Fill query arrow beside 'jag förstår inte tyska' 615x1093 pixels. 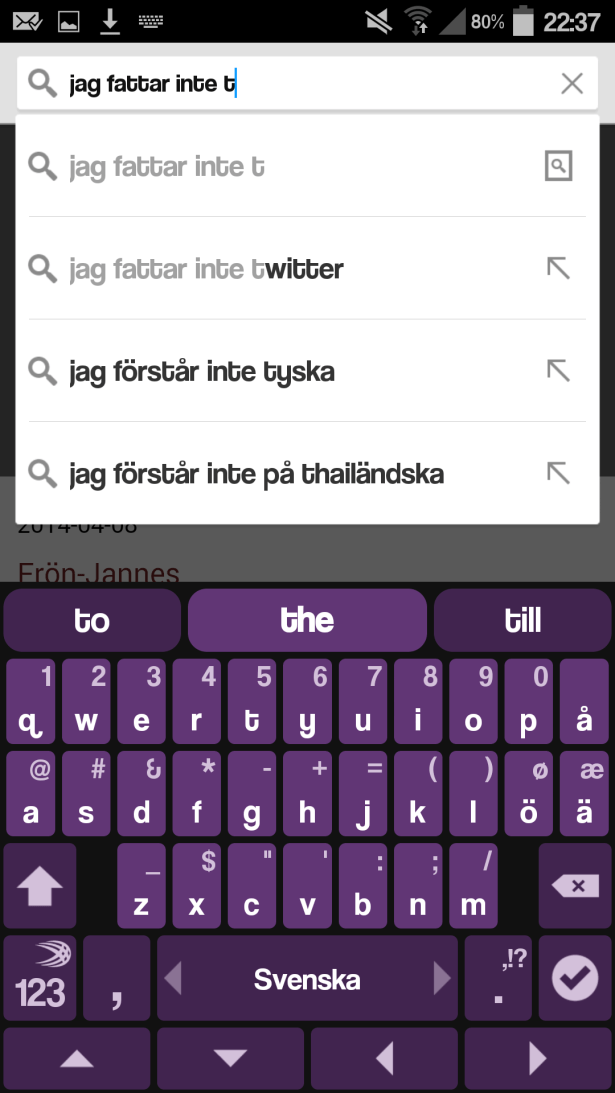point(558,371)
